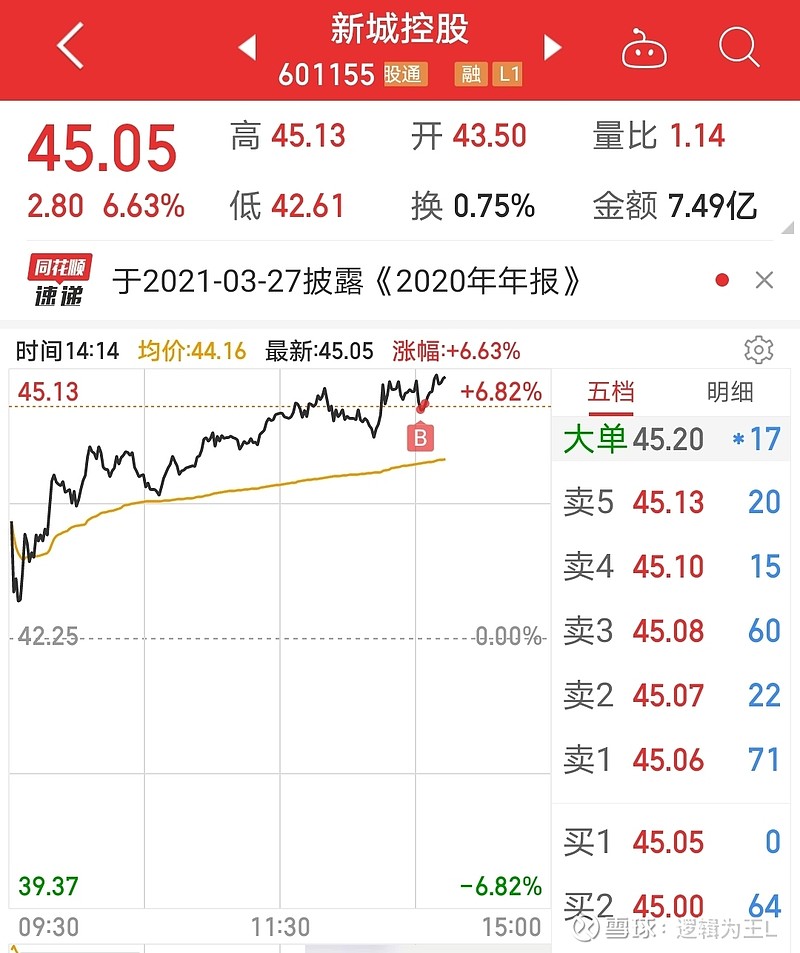Tap the 新城控股 stock name header
The height and width of the screenshot is (953, 800).
[400, 30]
